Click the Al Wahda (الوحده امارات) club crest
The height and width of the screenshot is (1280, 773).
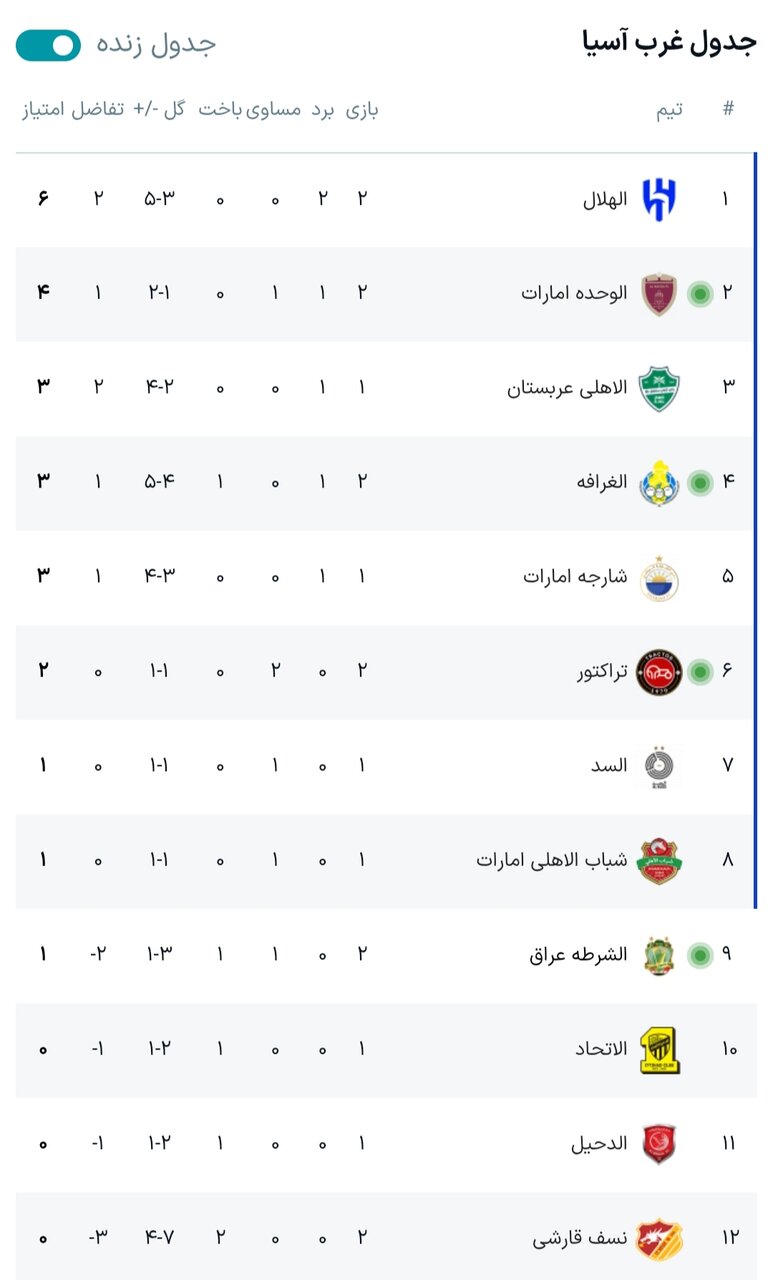[660, 293]
